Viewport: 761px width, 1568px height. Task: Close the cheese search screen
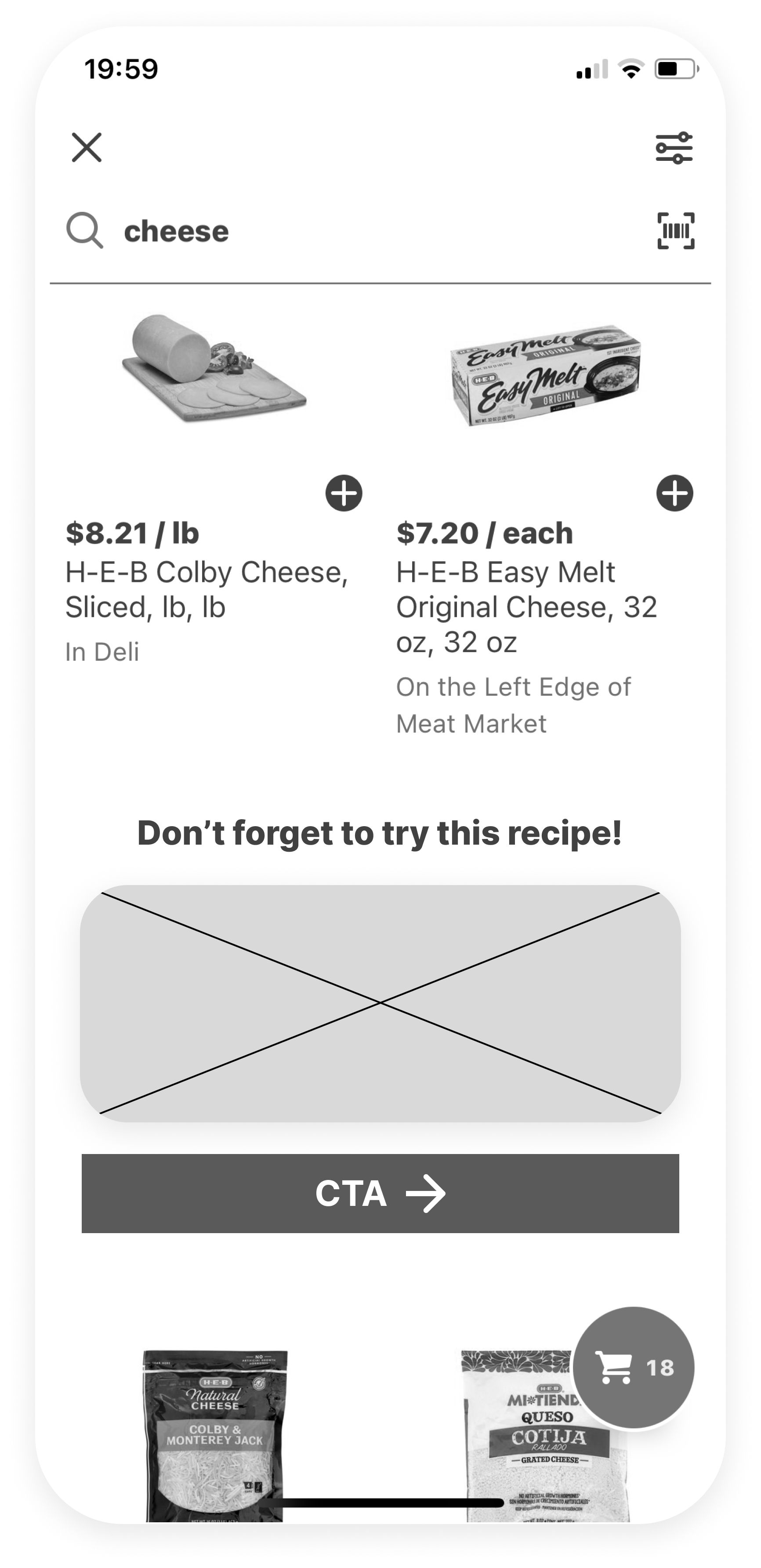point(87,148)
